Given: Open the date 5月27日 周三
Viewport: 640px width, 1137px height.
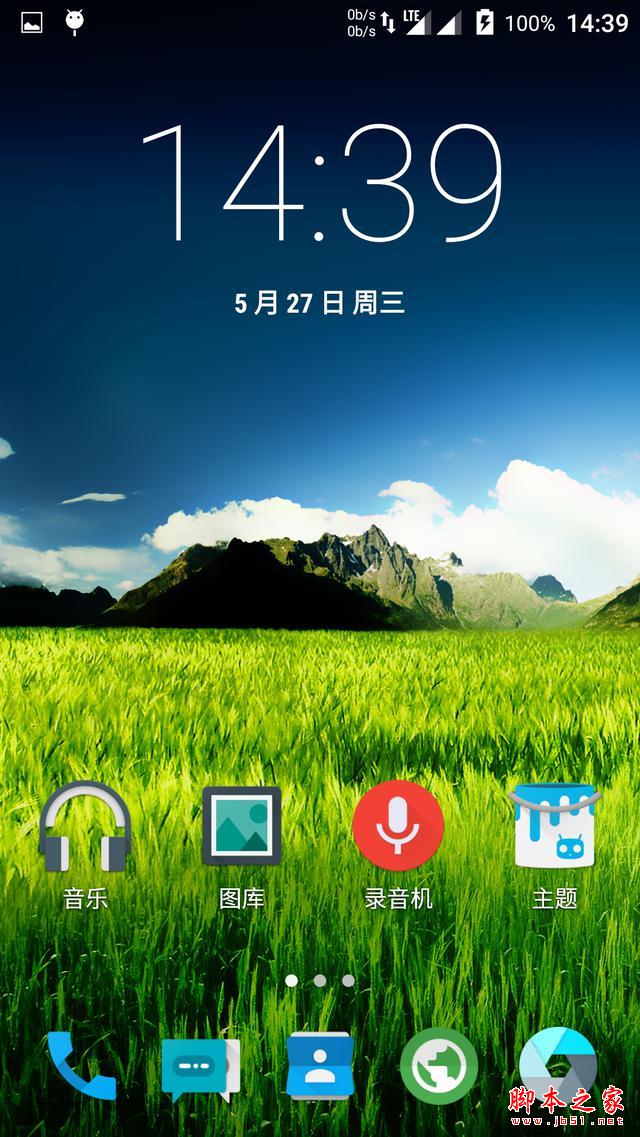Looking at the screenshot, I should click(x=320, y=304).
